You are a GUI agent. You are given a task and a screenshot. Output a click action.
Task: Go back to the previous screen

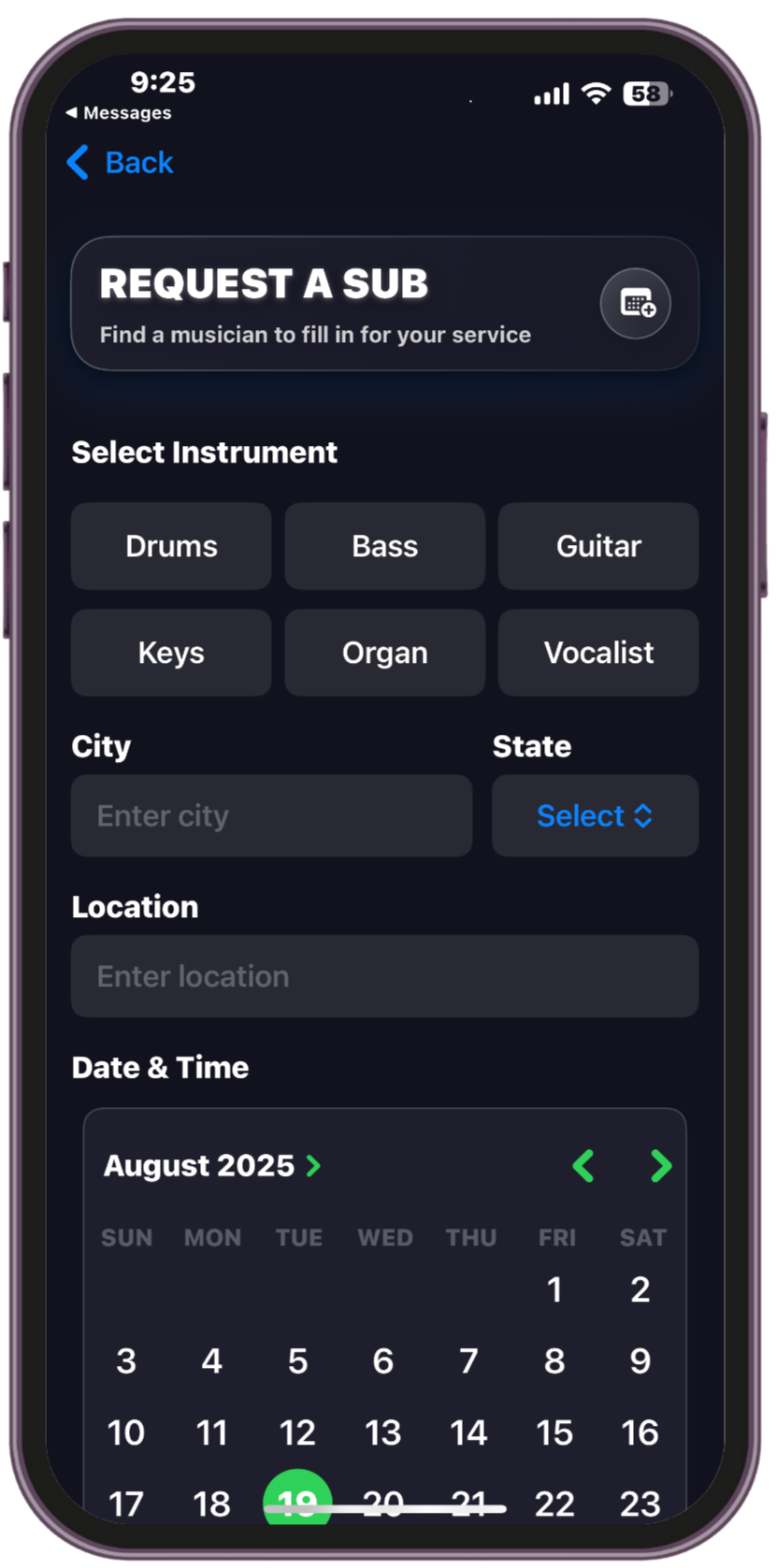pos(120,163)
